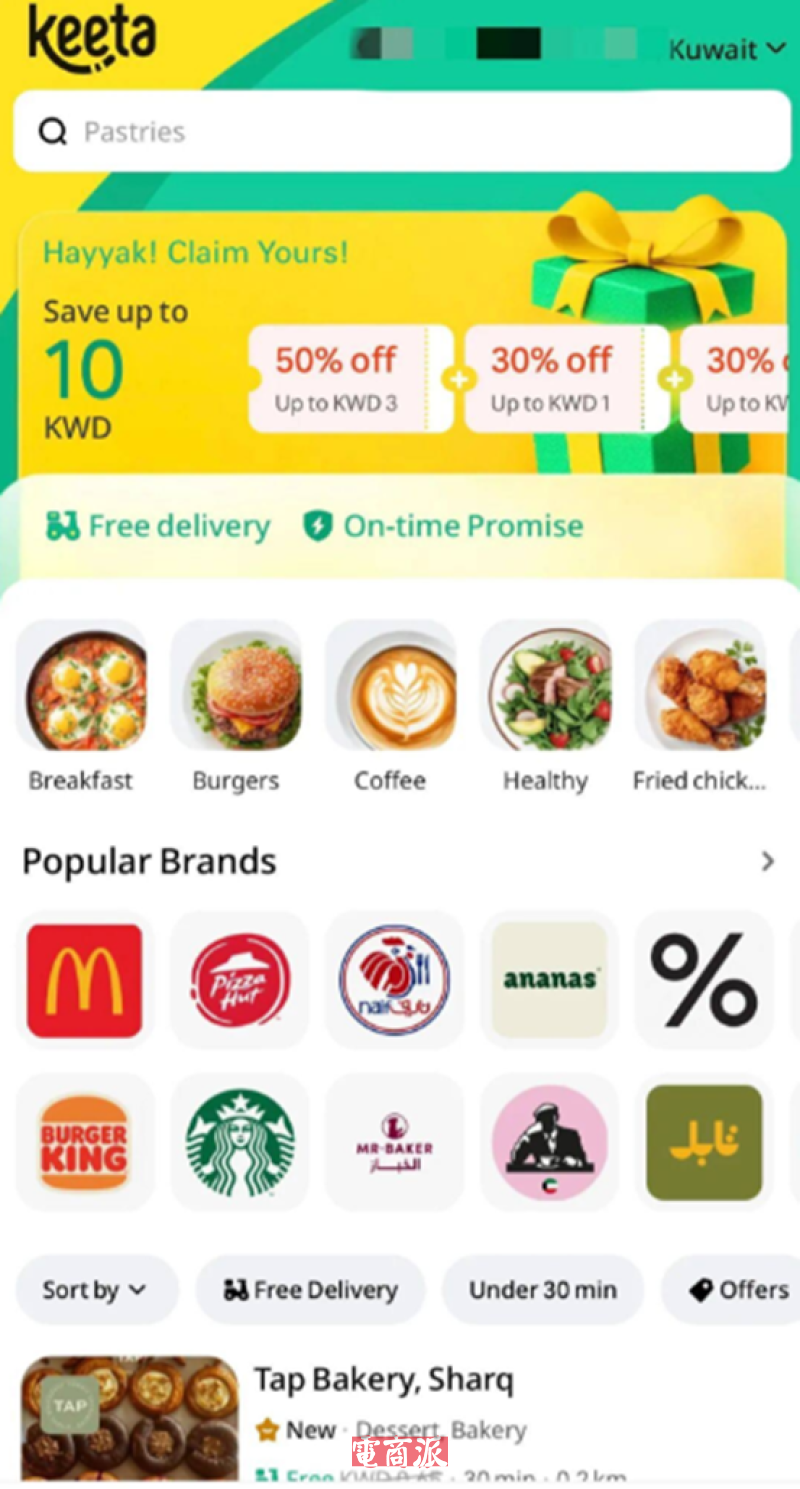Image resolution: width=800 pixels, height=1489 pixels.
Task: Open the Sort by dropdown
Action: coord(96,1290)
